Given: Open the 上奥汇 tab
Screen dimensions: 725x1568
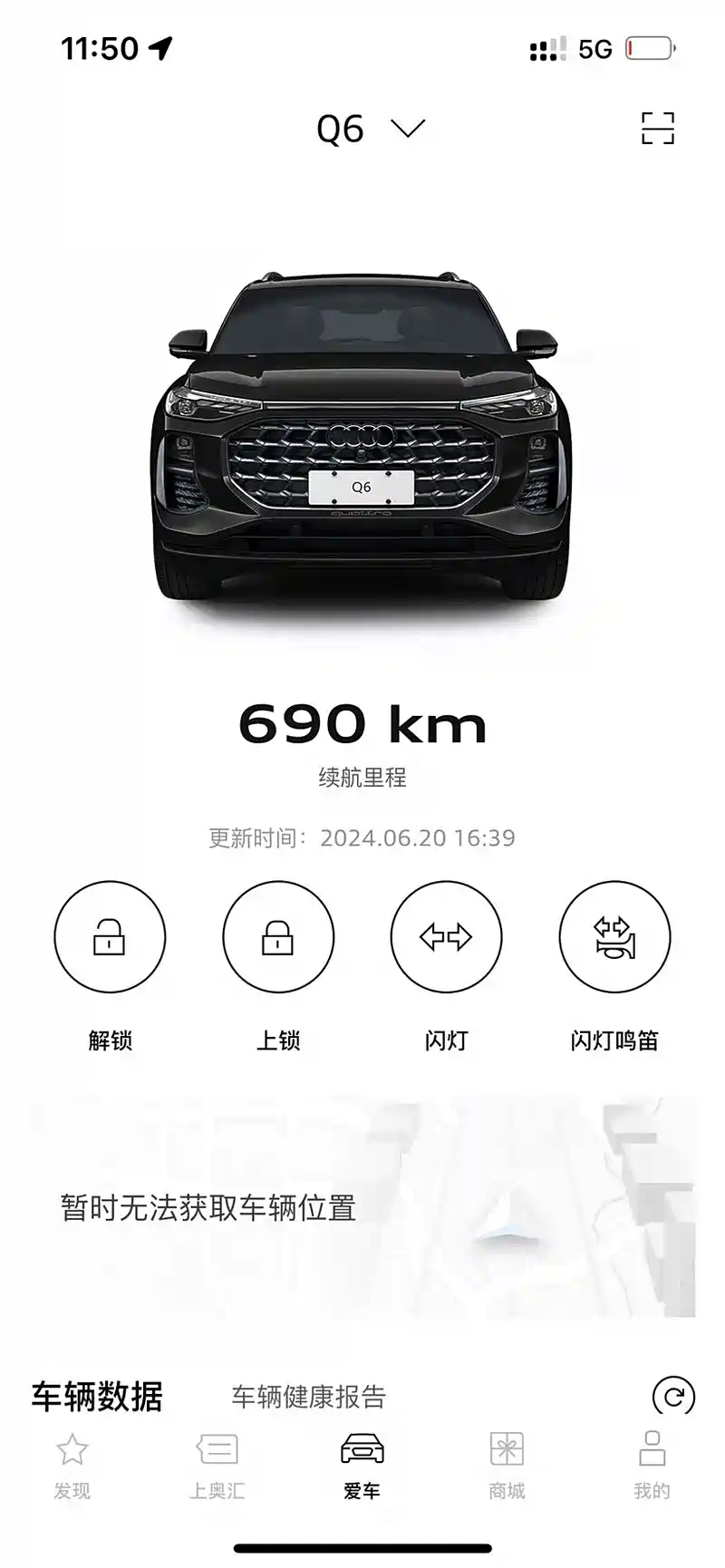Looking at the screenshot, I should tap(217, 1466).
